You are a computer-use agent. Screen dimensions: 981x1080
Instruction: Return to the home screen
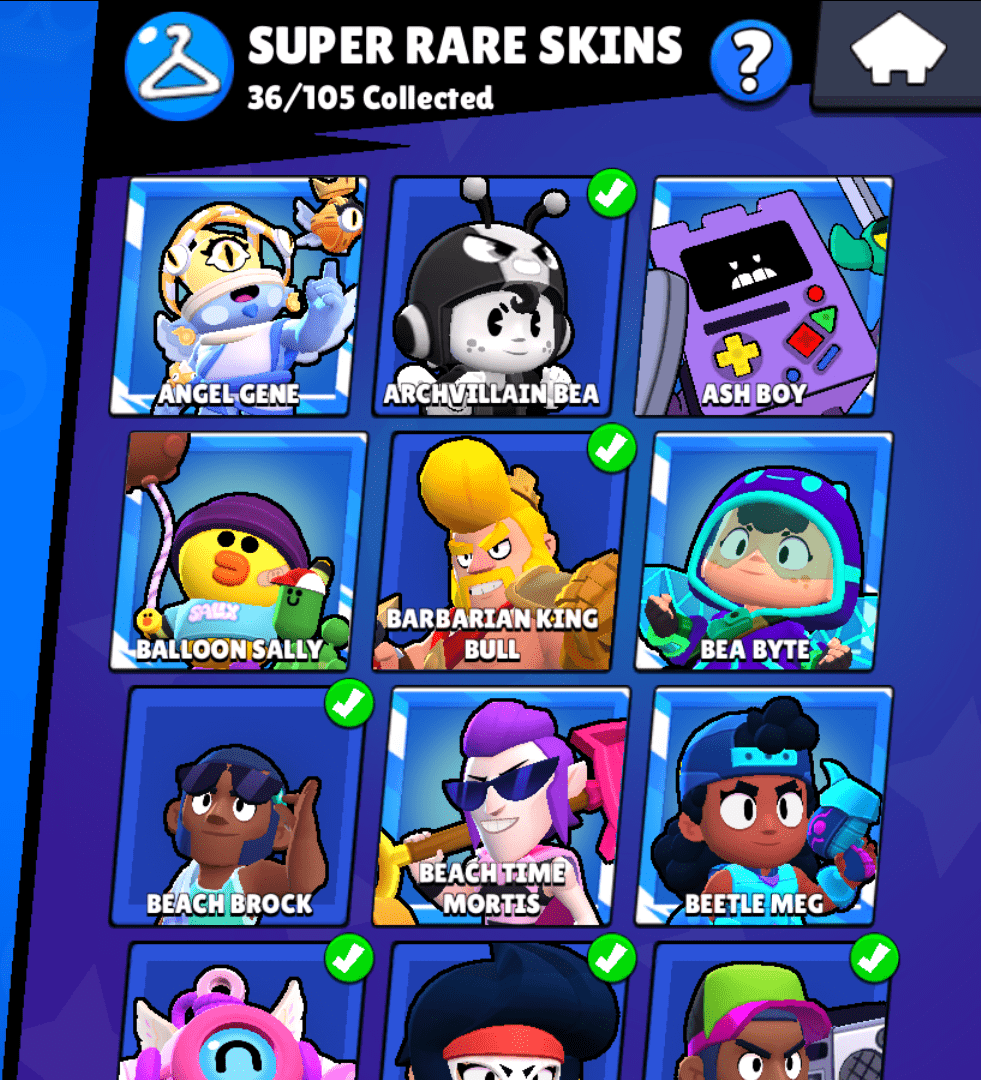click(x=898, y=50)
